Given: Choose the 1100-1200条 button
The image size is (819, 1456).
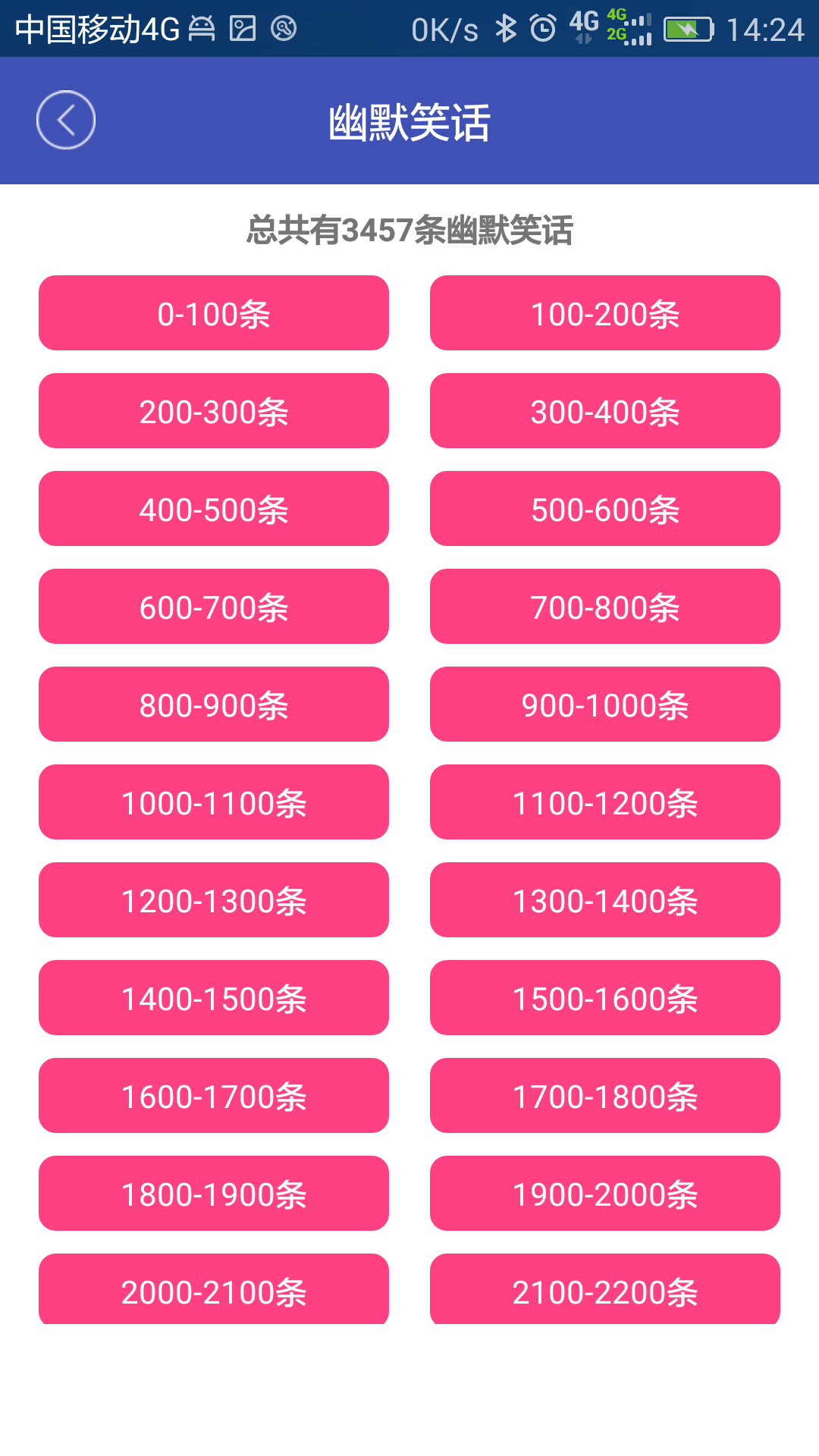Looking at the screenshot, I should 604,802.
